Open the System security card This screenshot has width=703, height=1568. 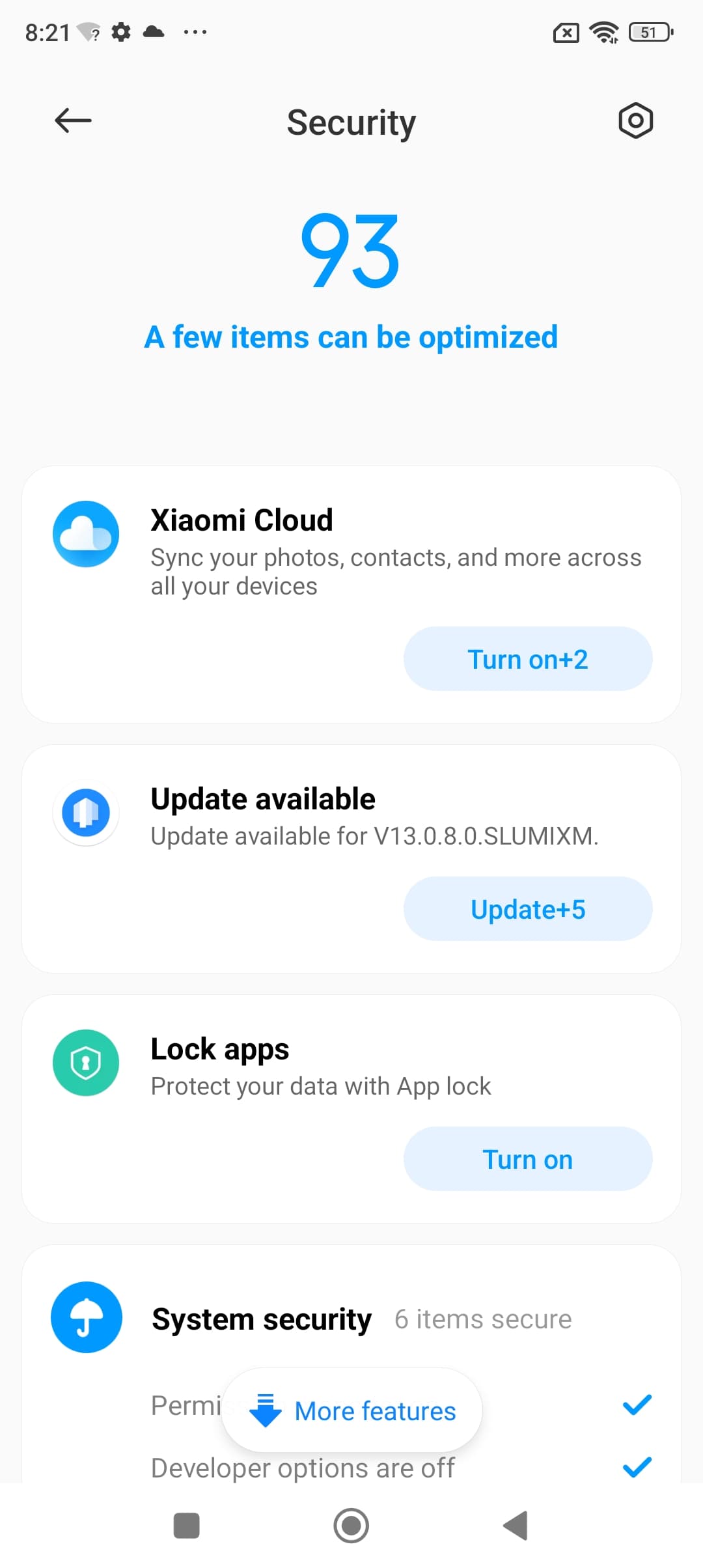(x=262, y=1319)
